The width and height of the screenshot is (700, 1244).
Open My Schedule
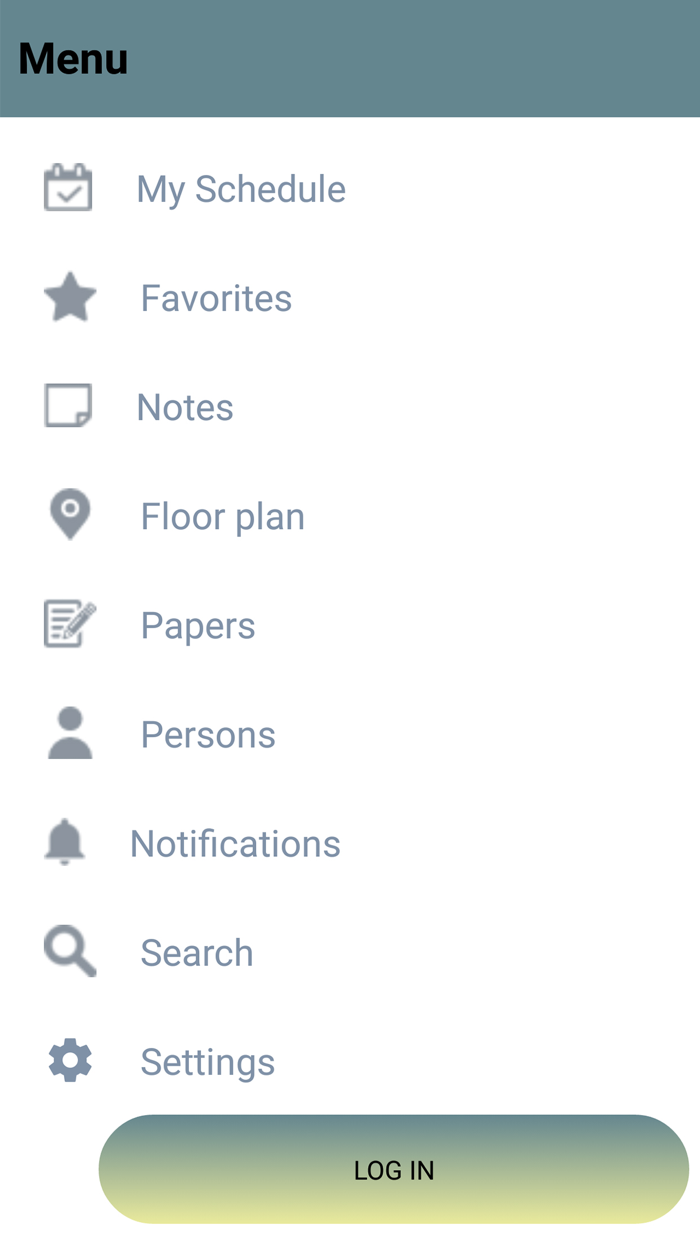click(x=240, y=189)
